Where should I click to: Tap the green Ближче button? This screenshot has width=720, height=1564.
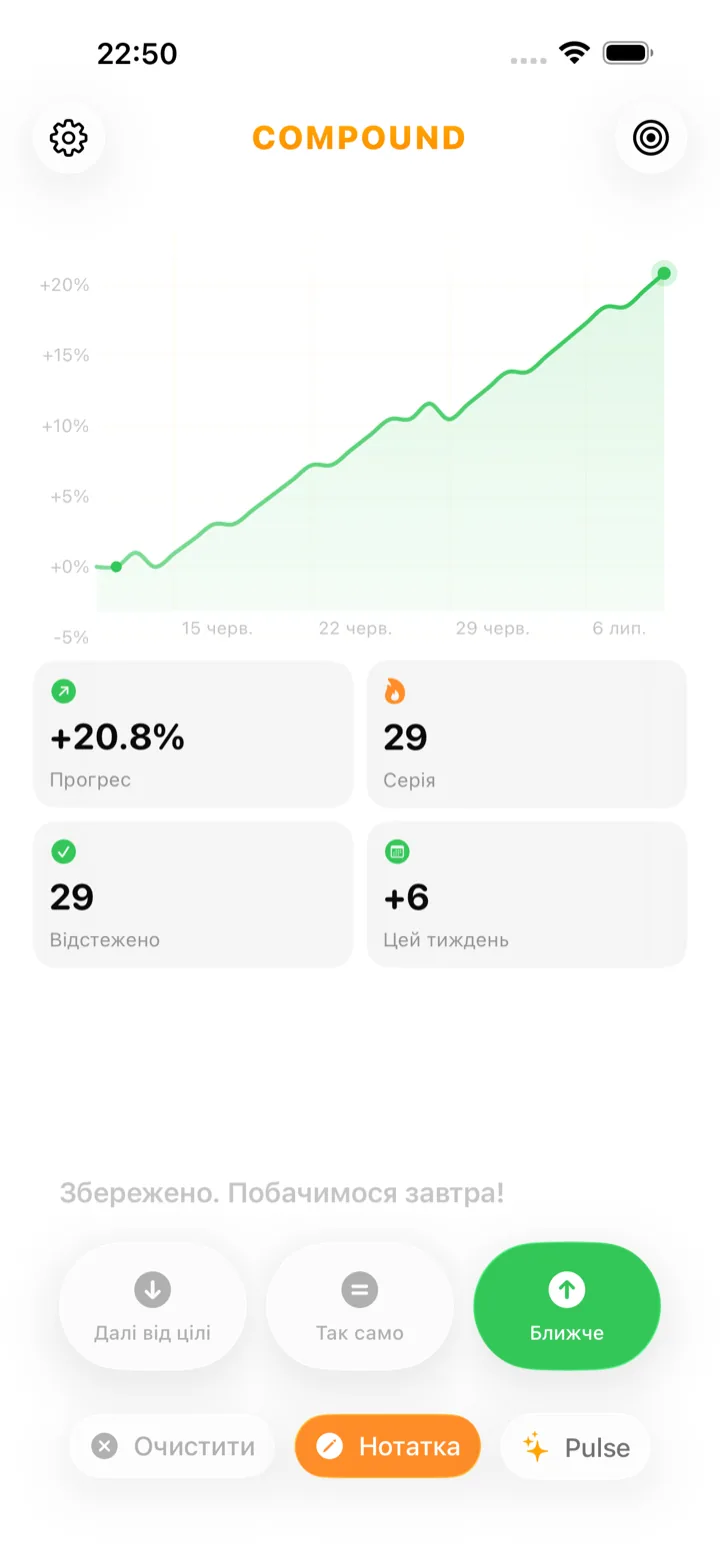point(567,1306)
